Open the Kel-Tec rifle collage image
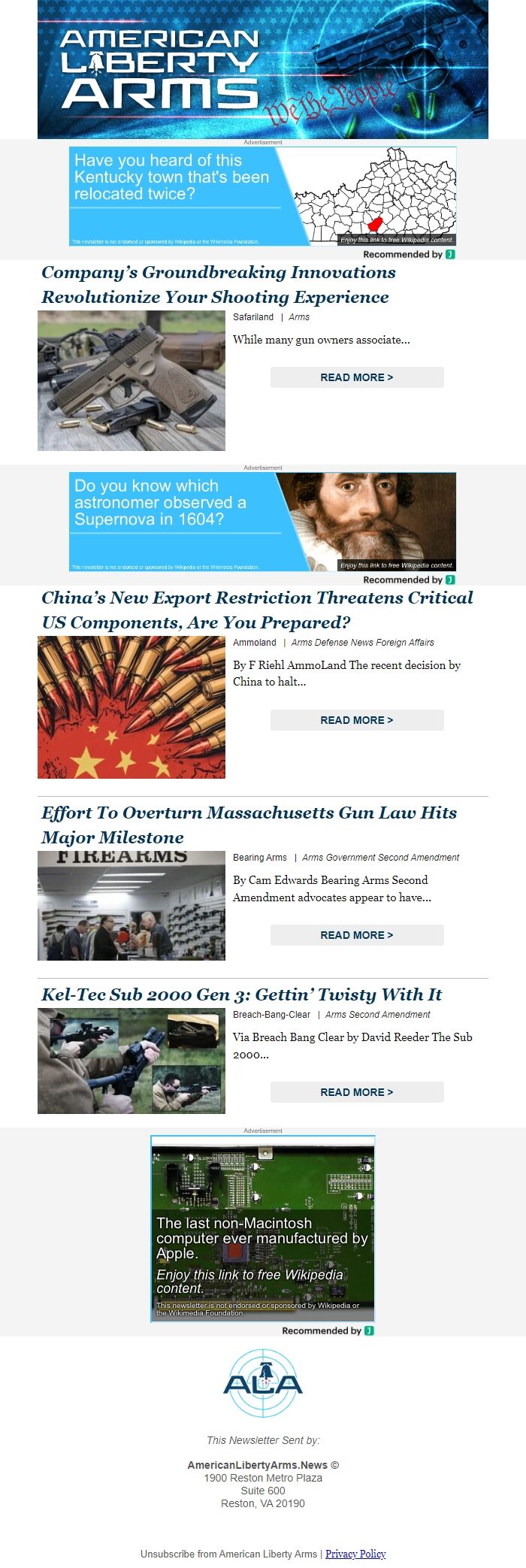The width and height of the screenshot is (526, 1568). (x=131, y=1061)
